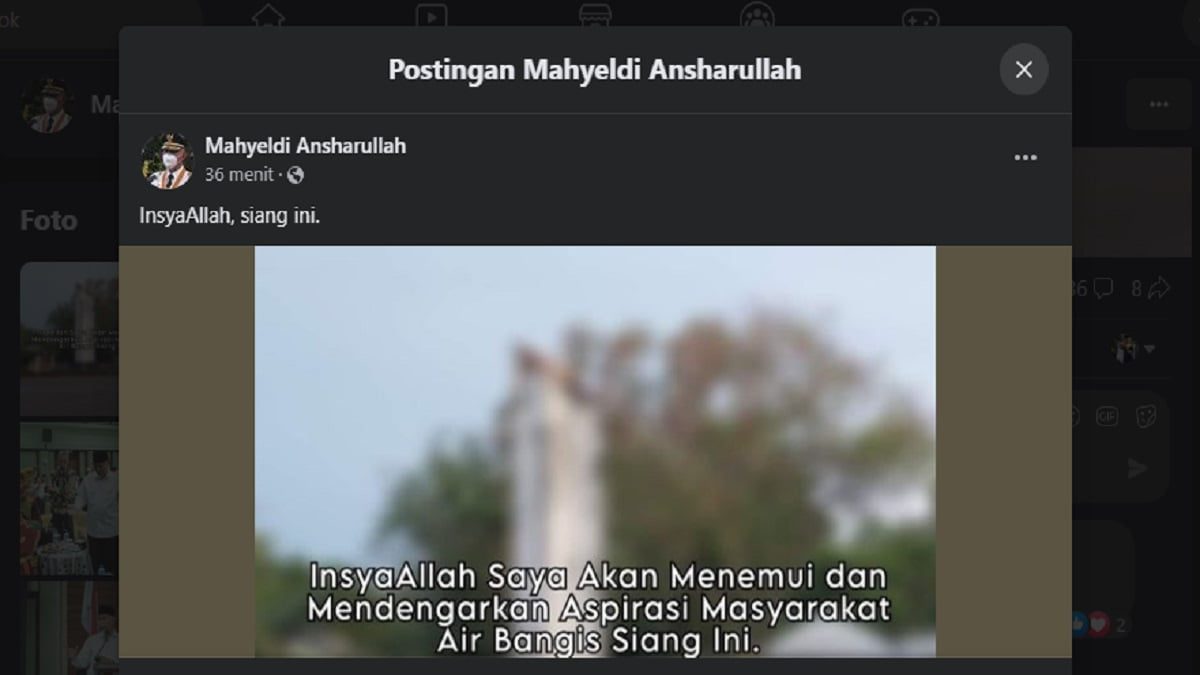
Task: Open the post's three-dot options menu
Action: tap(1025, 158)
